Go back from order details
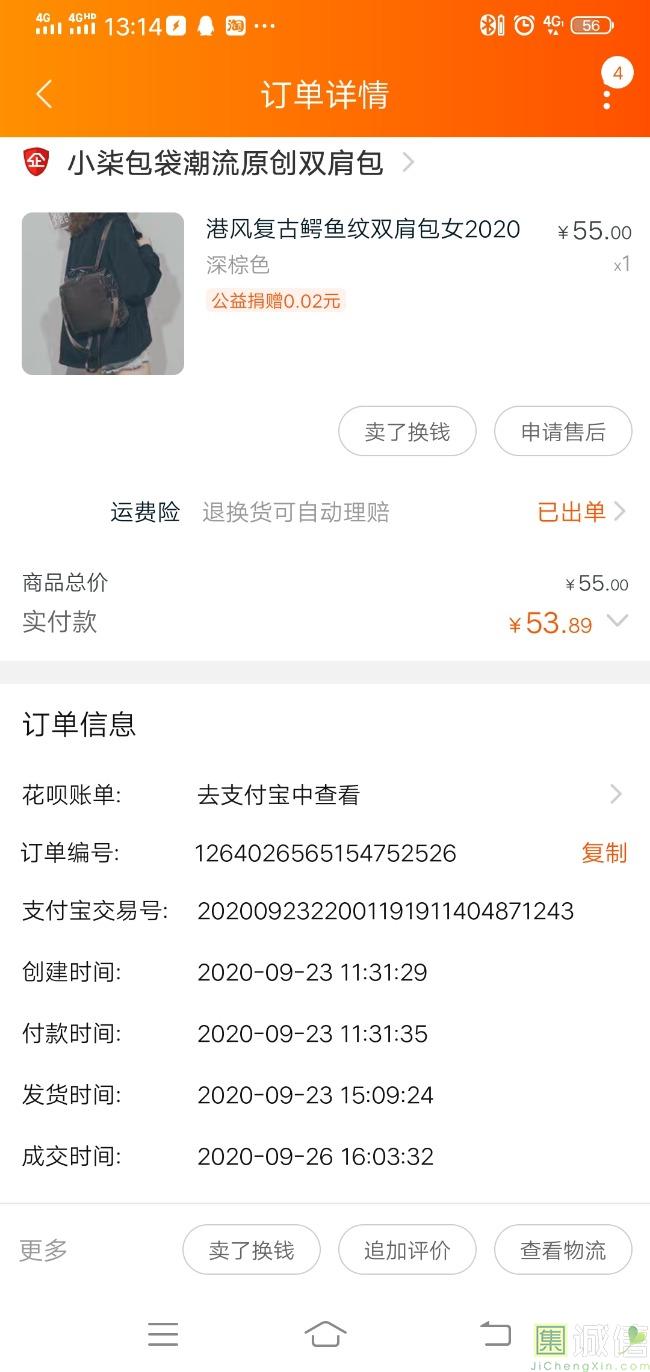Screen dimensions: 650x1372 click(43, 95)
